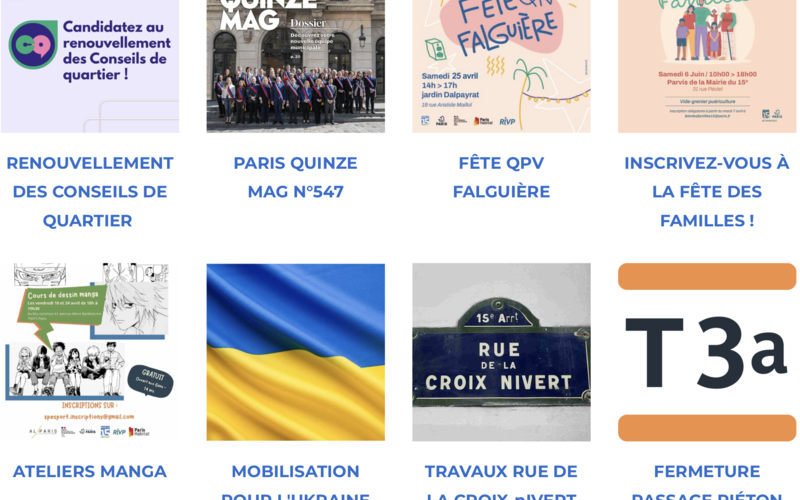Open the Paris Quinze Mag cover image
Screen dimensions: 800x500
295,66
